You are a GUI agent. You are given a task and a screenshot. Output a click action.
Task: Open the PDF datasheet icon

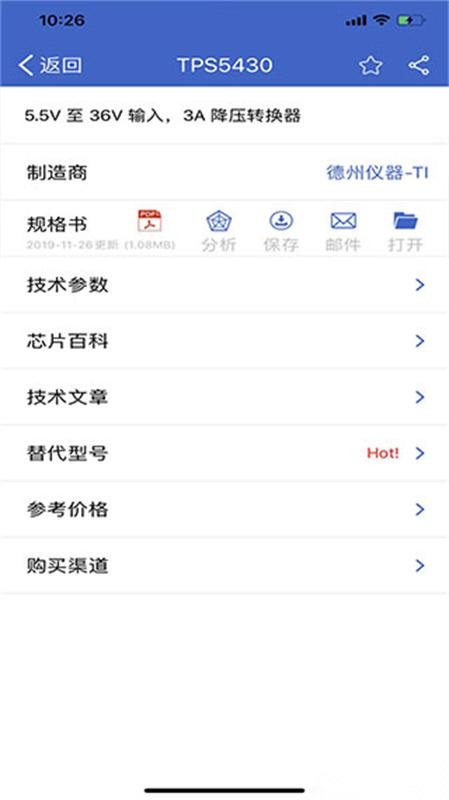(x=149, y=221)
